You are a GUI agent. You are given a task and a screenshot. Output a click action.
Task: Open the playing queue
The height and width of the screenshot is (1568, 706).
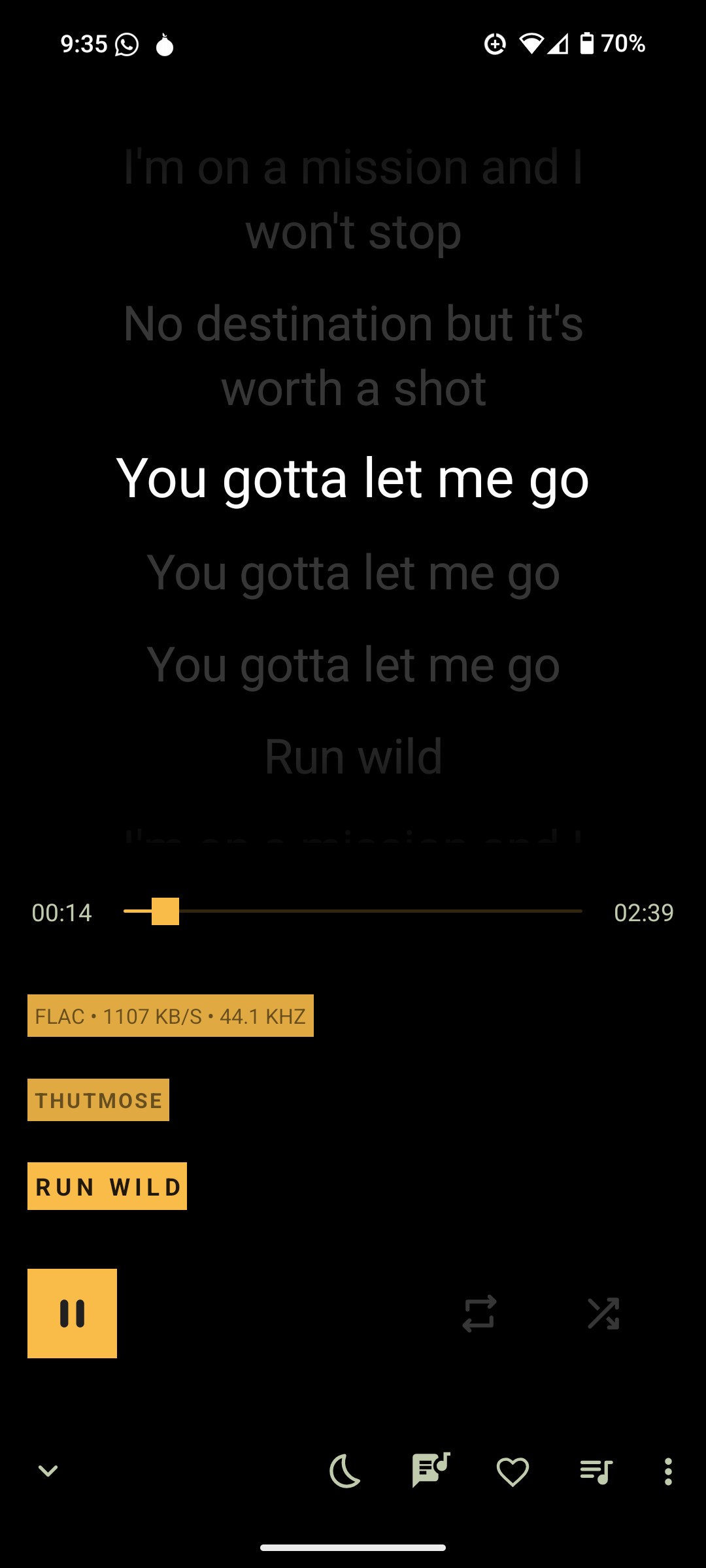tap(596, 1471)
